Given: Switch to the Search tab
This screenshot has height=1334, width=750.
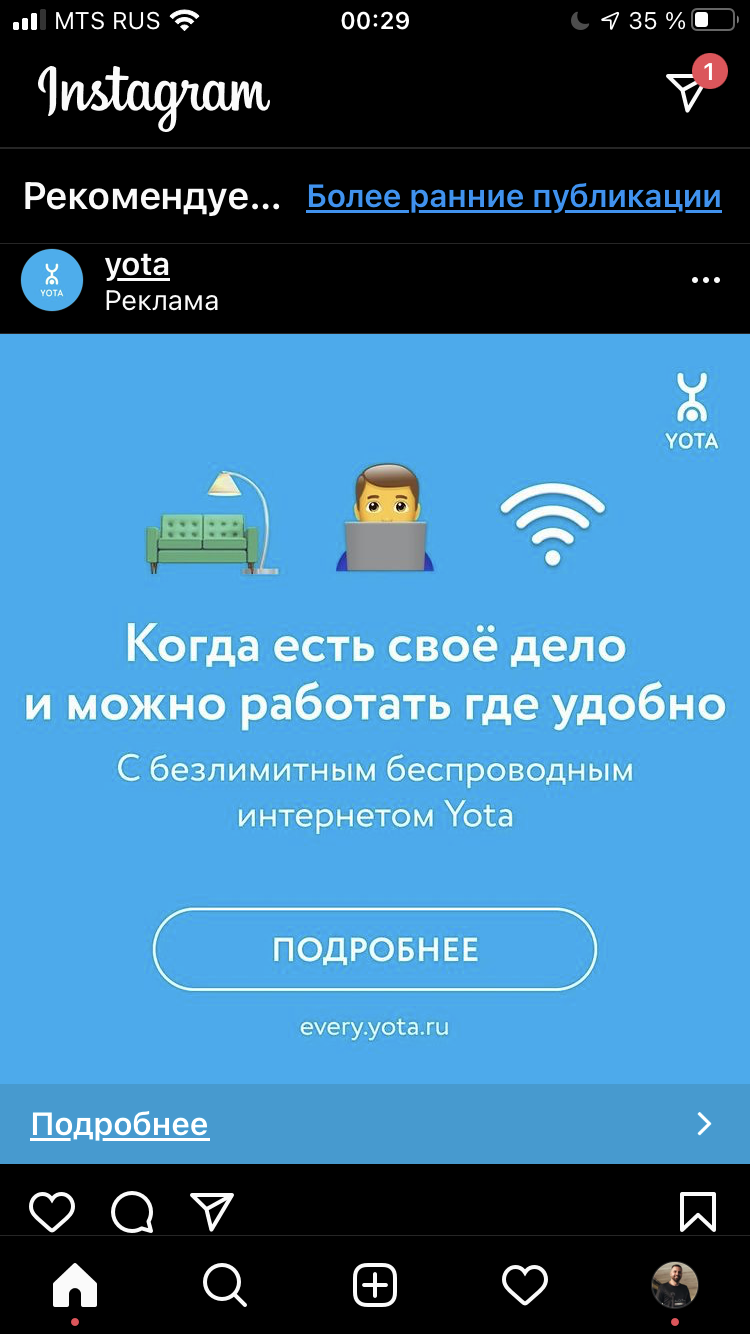Looking at the screenshot, I should click(225, 1285).
